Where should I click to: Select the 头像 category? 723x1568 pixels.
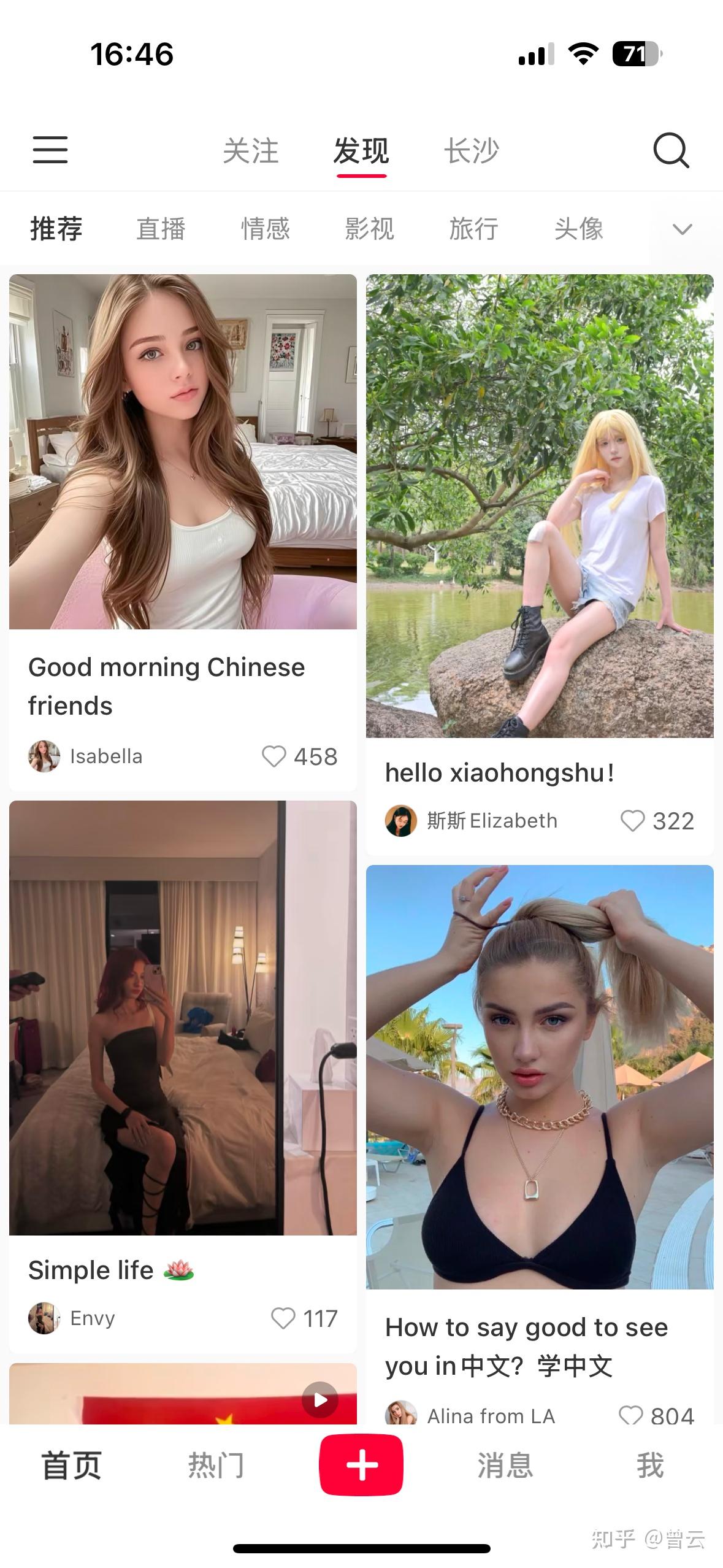(x=578, y=229)
